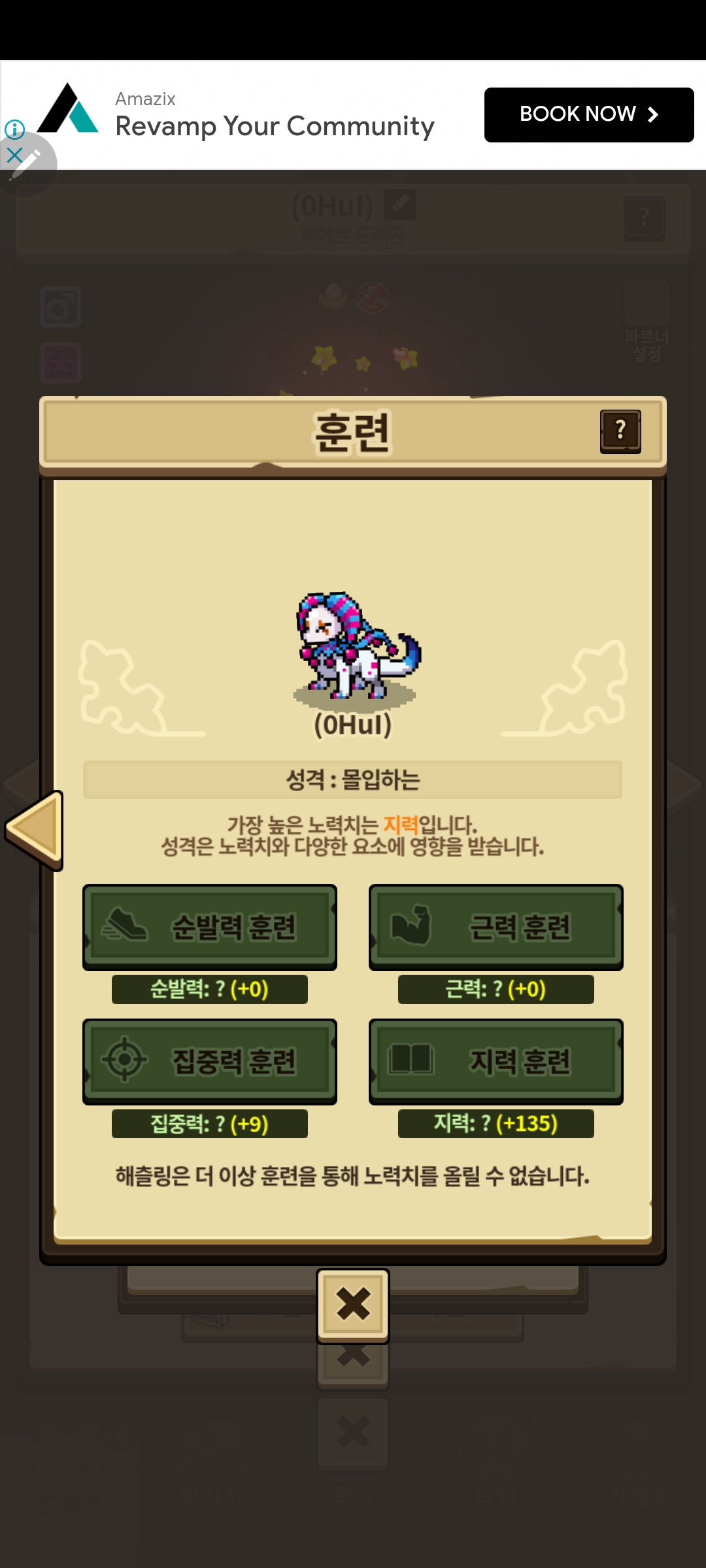
Task: Open the help question mark in 훈련 header
Action: 620,431
